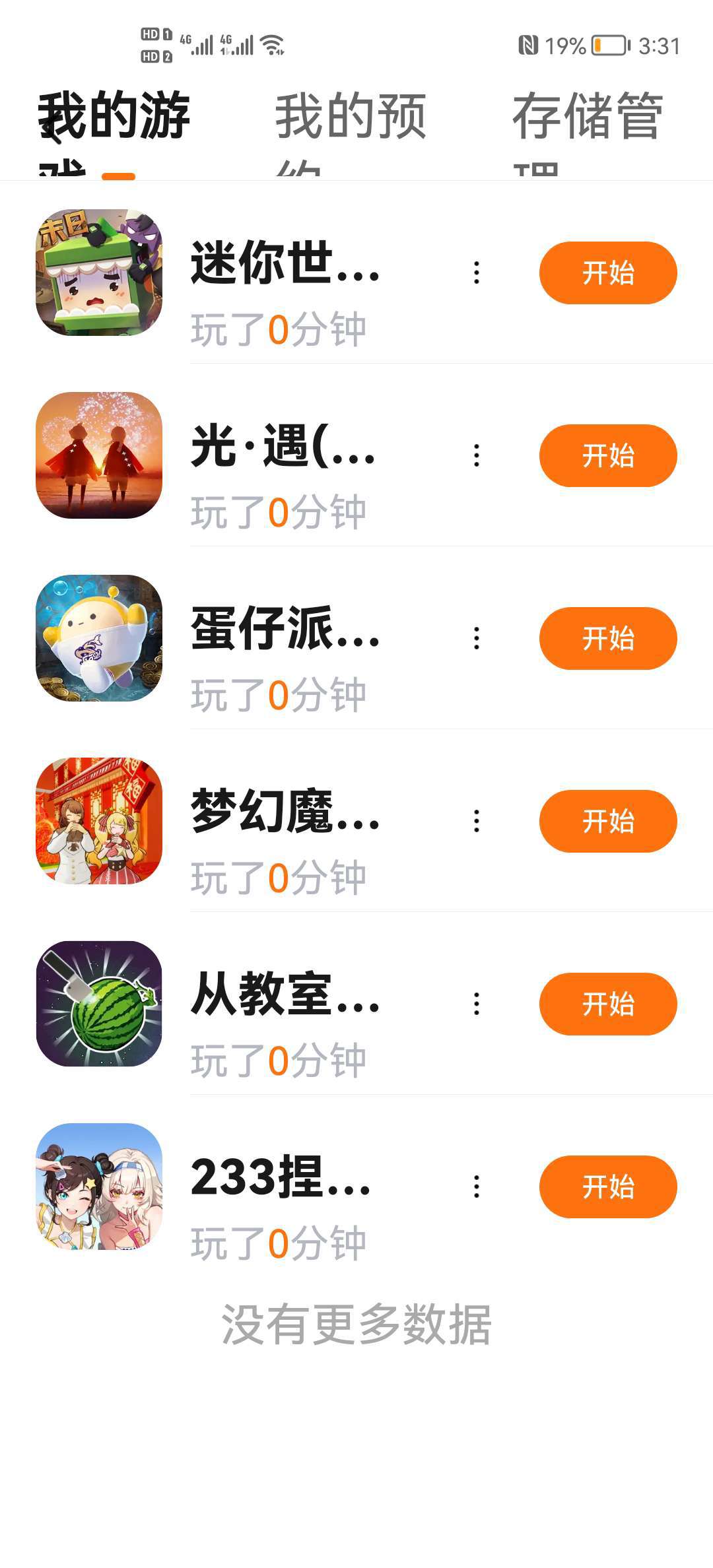Image resolution: width=713 pixels, height=1568 pixels.
Task: Show more options for 233捏
Action: click(x=477, y=1187)
